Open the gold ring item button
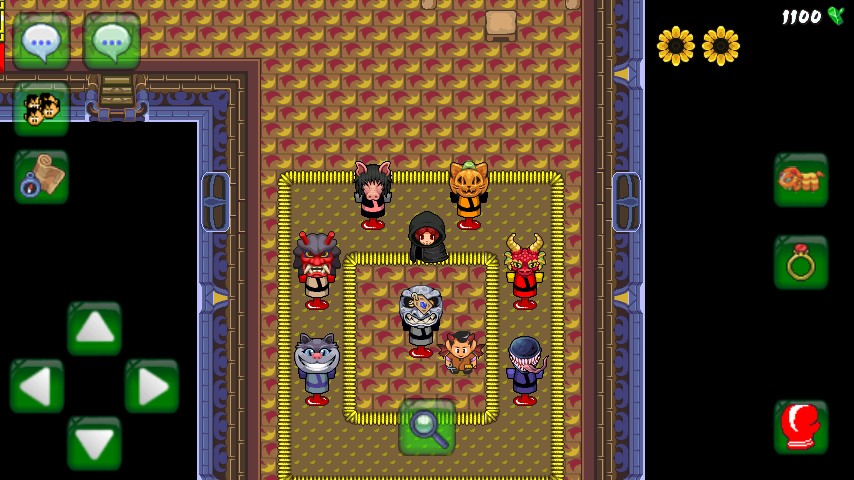Viewport: 854px width, 480px height. 800,263
